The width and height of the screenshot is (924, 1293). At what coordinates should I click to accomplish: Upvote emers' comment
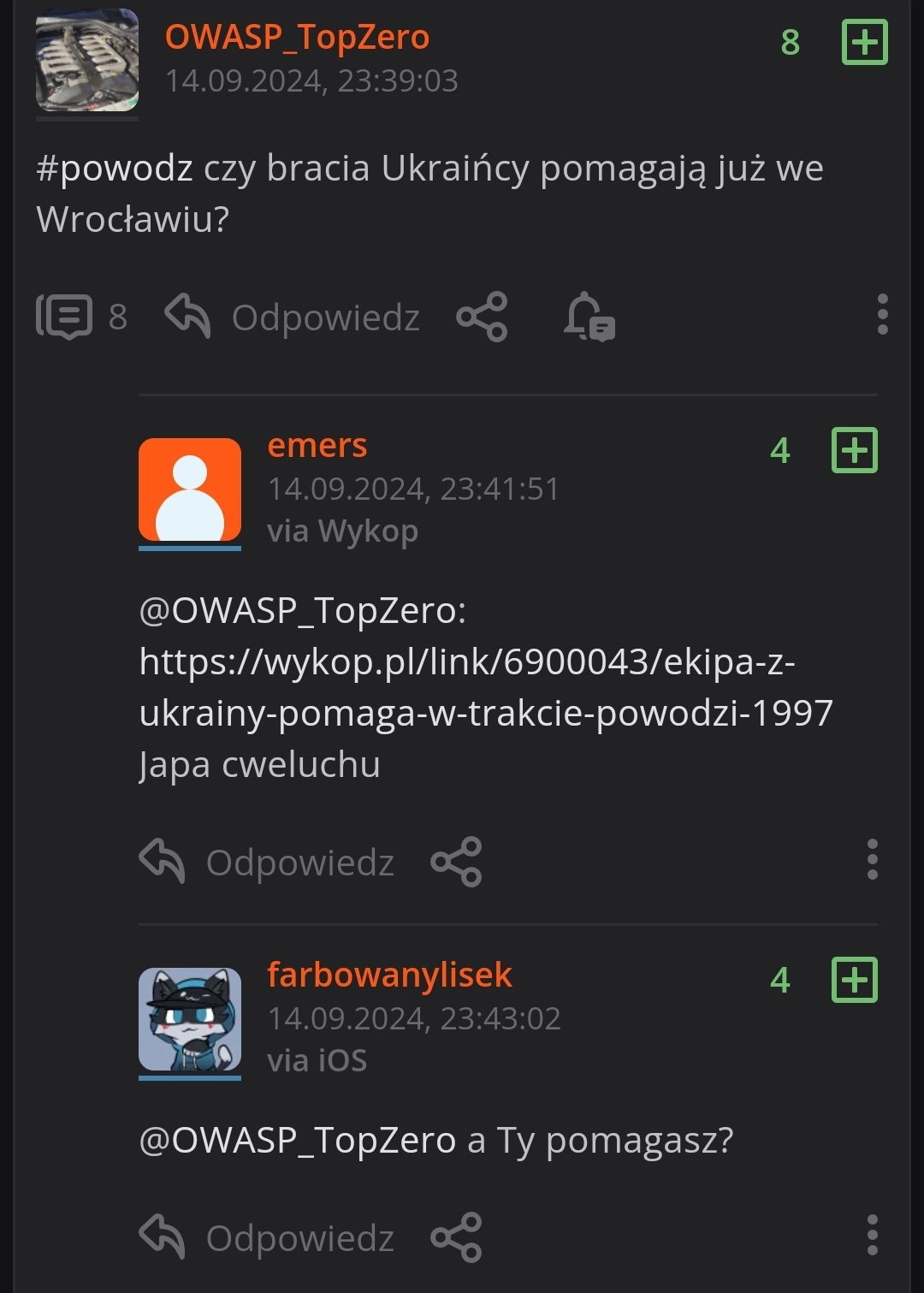855,450
